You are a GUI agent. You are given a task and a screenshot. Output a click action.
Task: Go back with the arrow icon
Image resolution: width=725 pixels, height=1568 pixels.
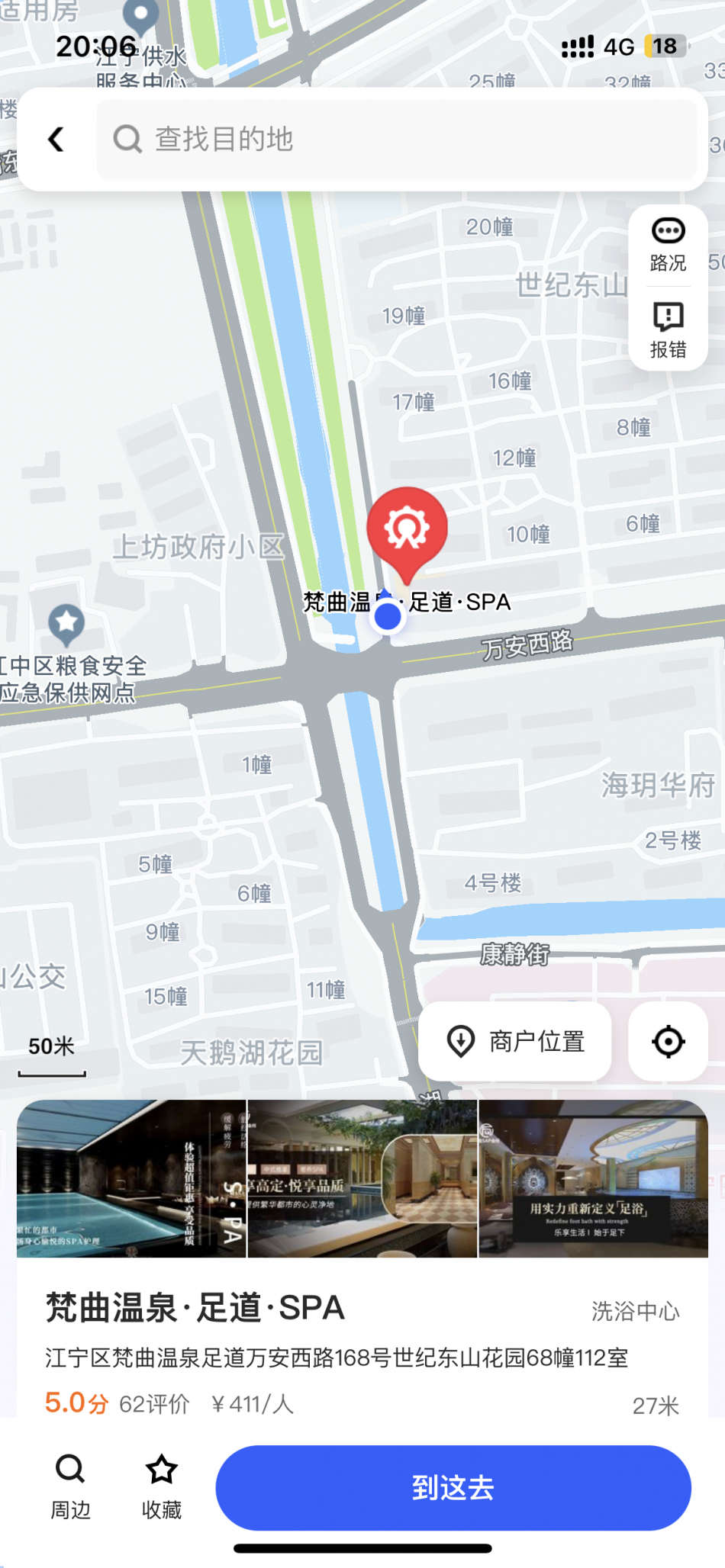click(x=56, y=140)
